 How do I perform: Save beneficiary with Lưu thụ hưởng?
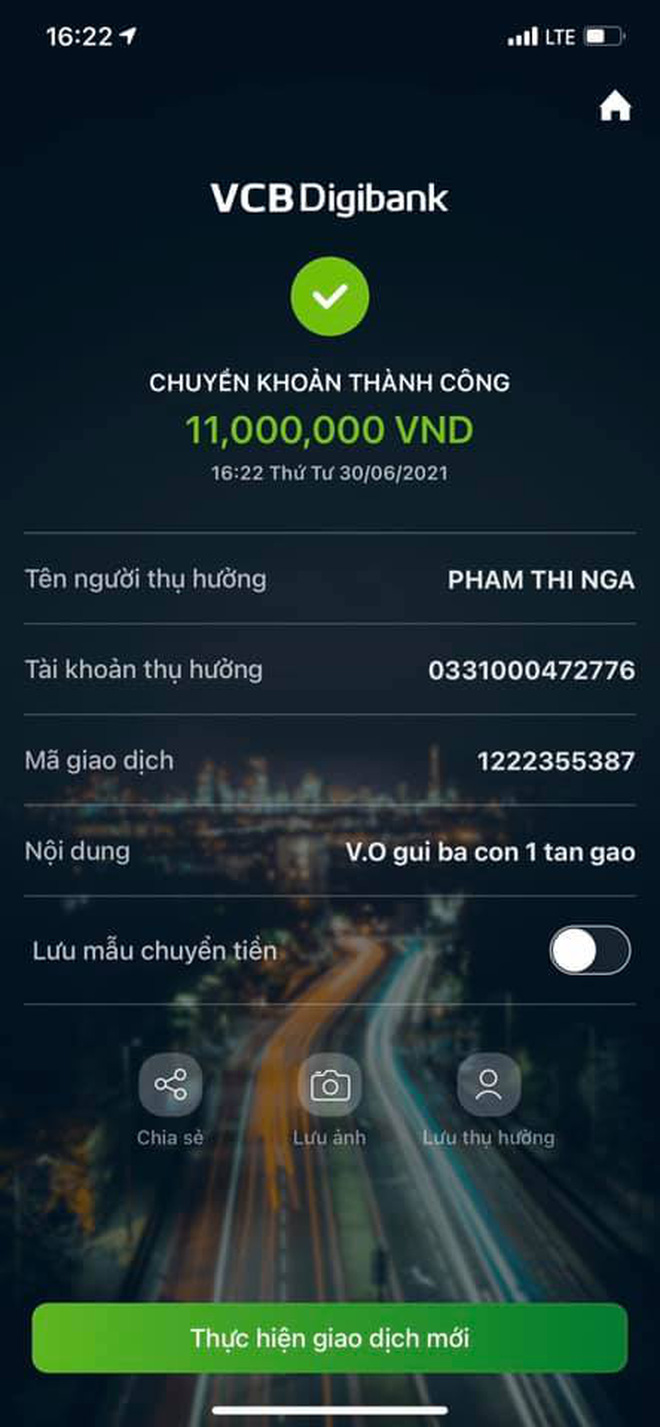[488, 1085]
